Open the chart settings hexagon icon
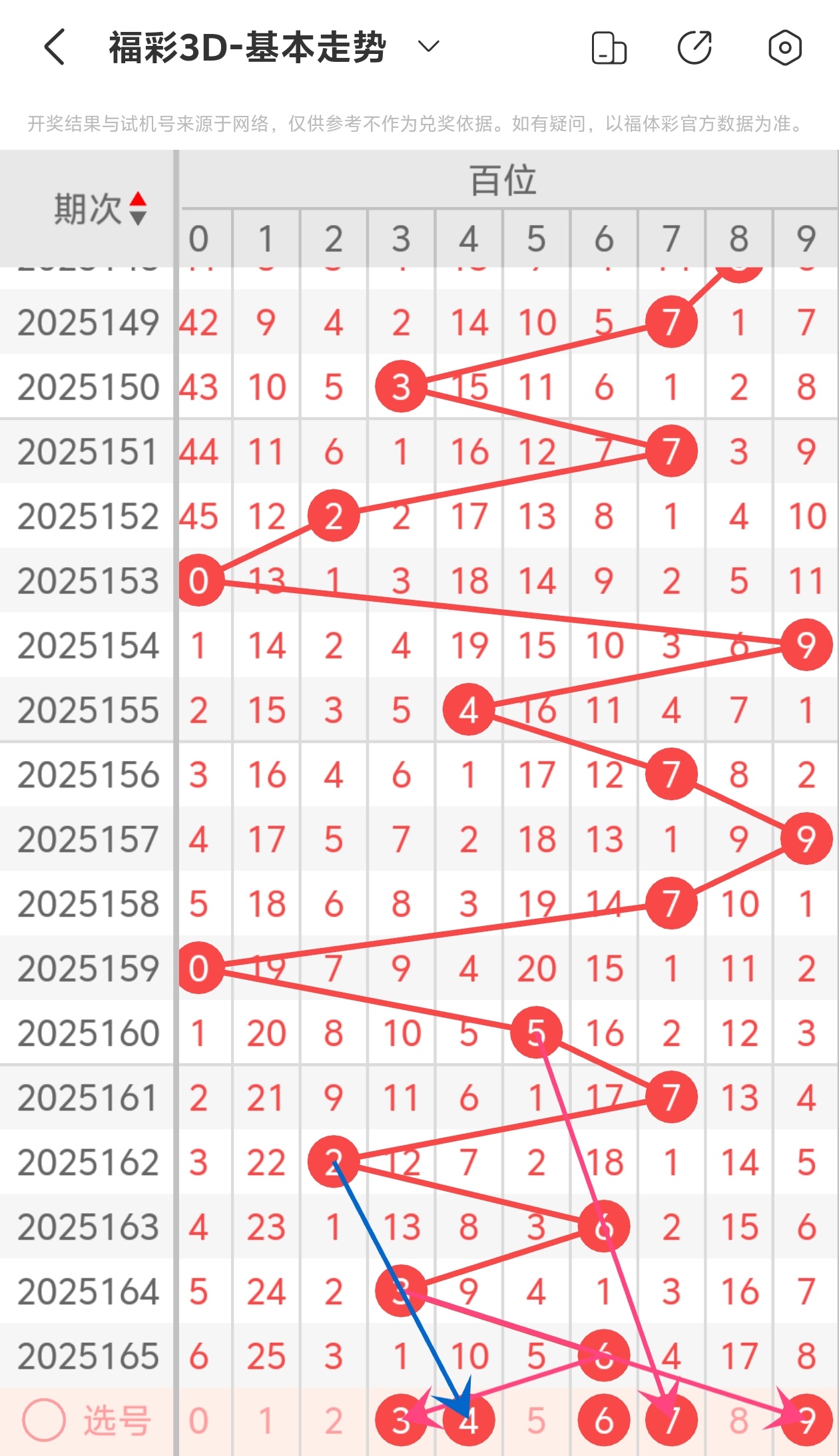The height and width of the screenshot is (1456, 839). click(x=784, y=48)
